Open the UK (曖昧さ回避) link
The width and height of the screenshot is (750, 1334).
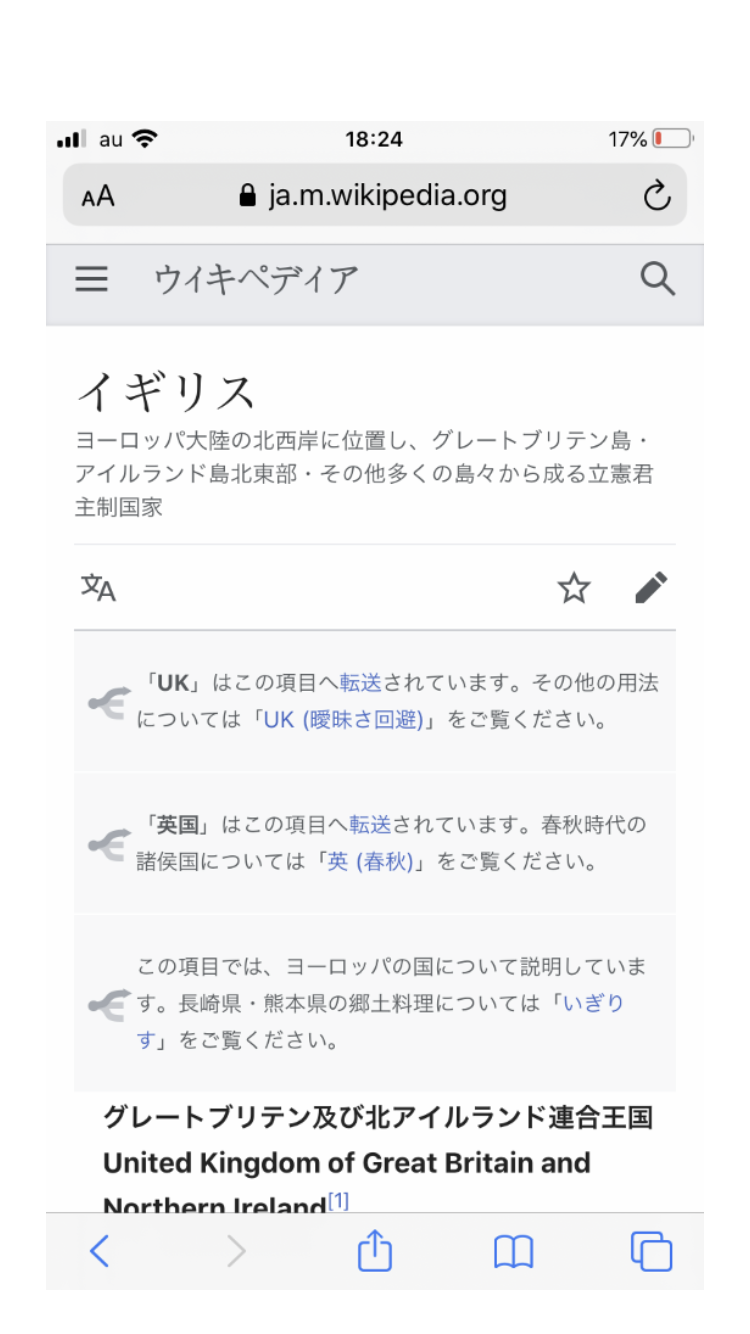coord(343,720)
